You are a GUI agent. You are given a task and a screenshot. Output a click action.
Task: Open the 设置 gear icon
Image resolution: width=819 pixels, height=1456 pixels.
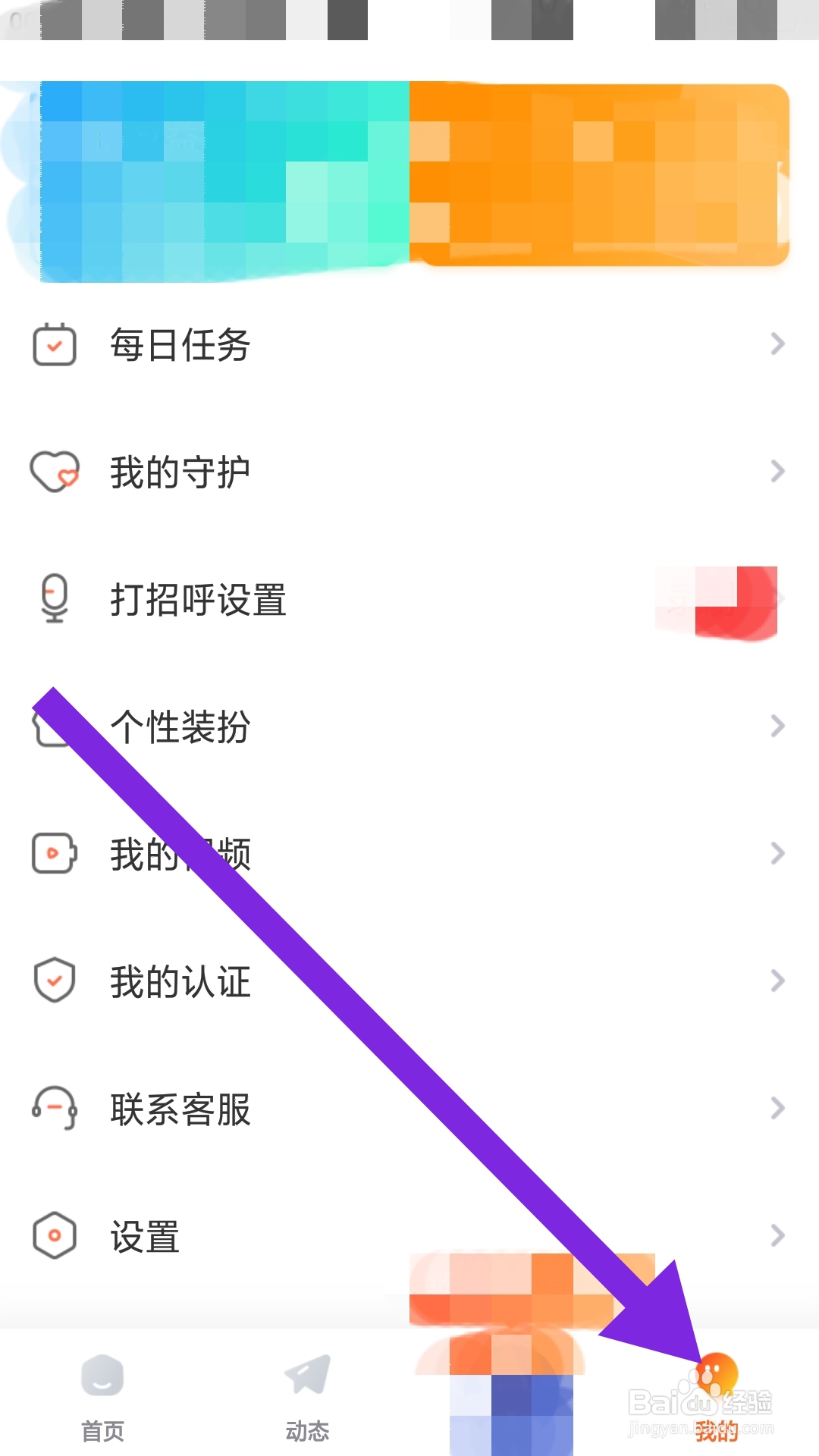pyautogui.click(x=53, y=1236)
